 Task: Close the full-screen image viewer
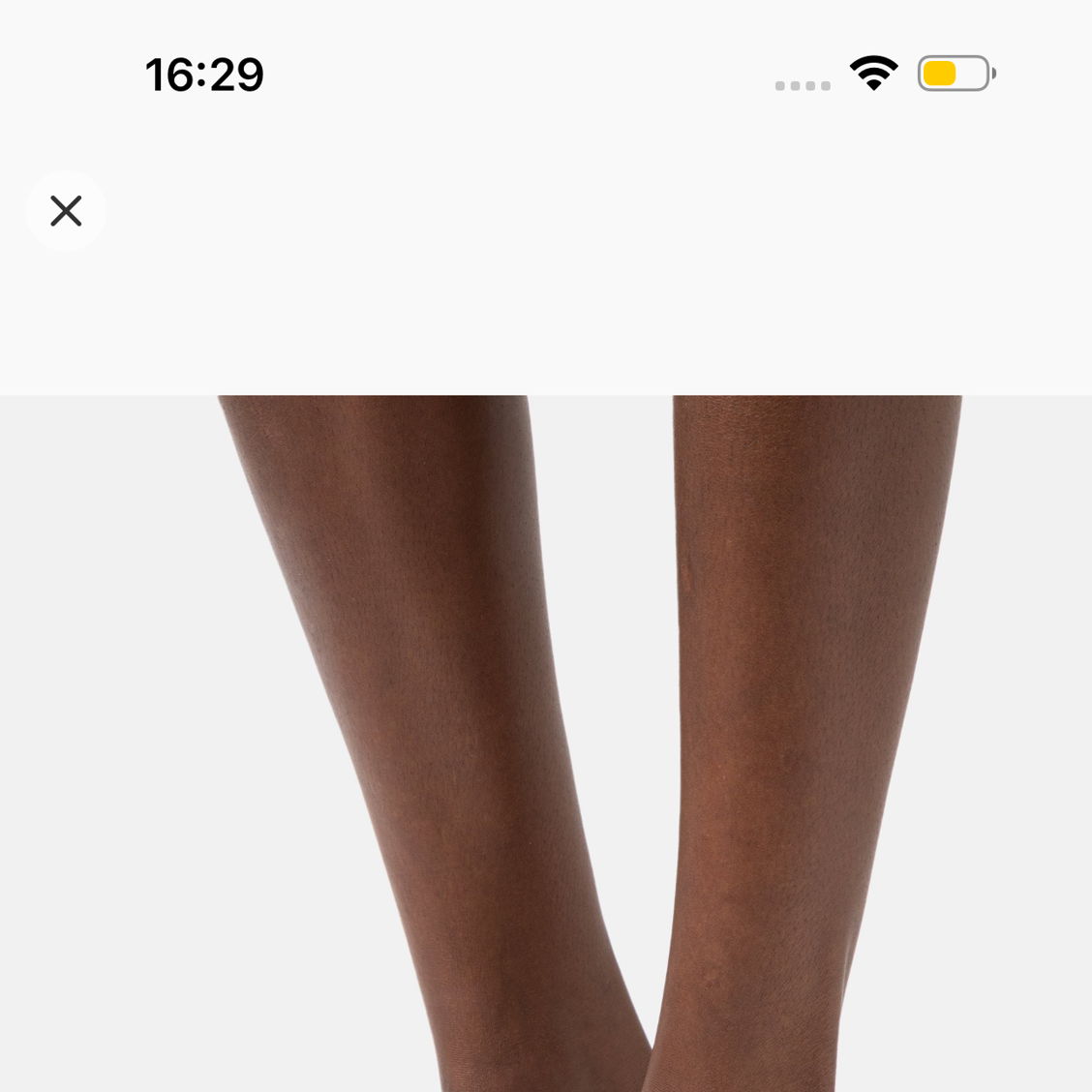tap(66, 211)
